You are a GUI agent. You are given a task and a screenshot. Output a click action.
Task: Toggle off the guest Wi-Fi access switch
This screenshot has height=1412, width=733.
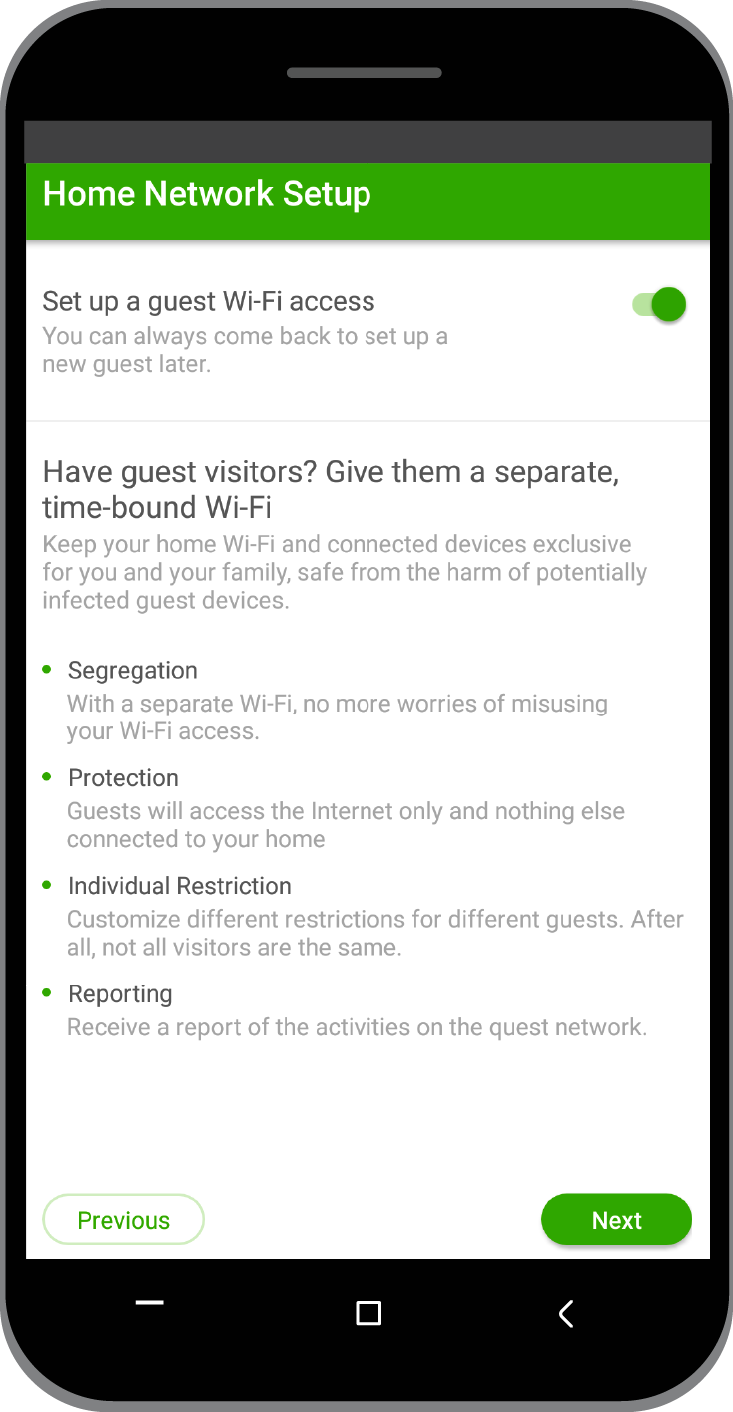tap(660, 304)
